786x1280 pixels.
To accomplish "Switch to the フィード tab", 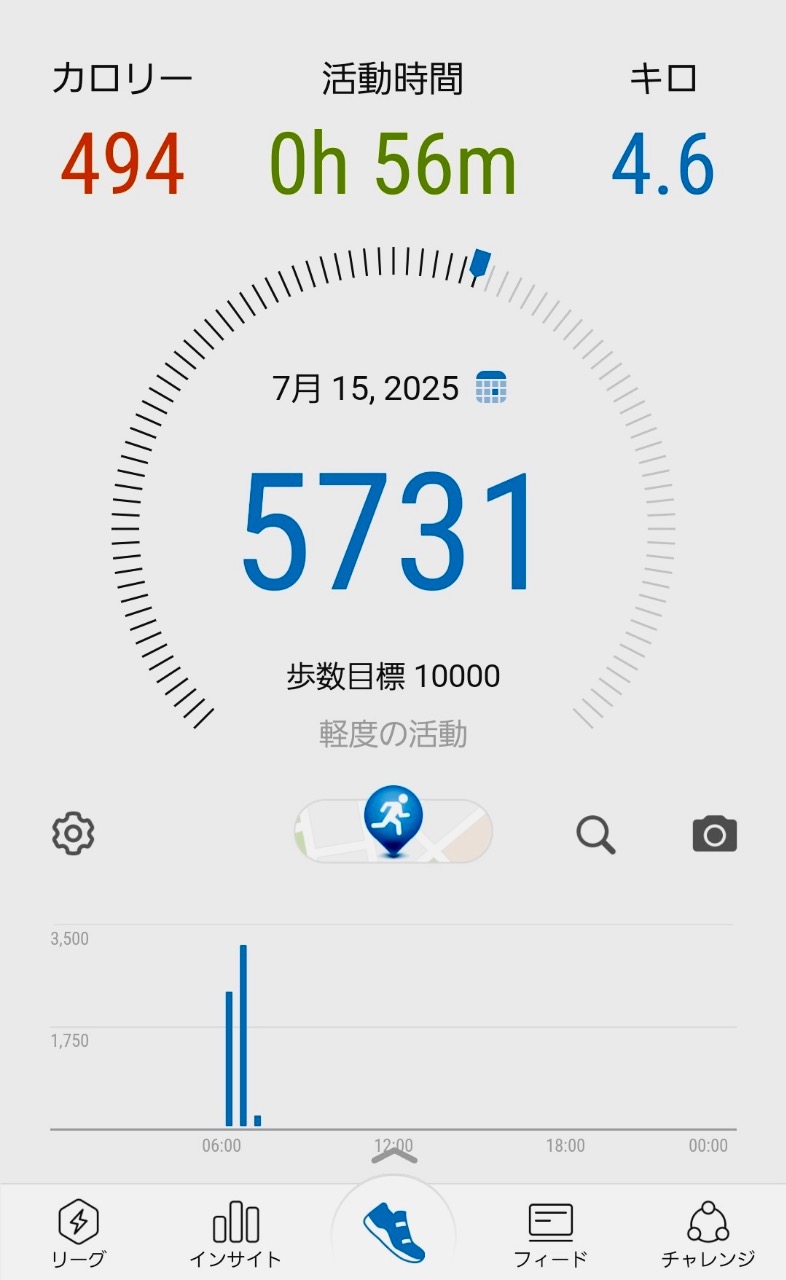I will [x=550, y=1233].
